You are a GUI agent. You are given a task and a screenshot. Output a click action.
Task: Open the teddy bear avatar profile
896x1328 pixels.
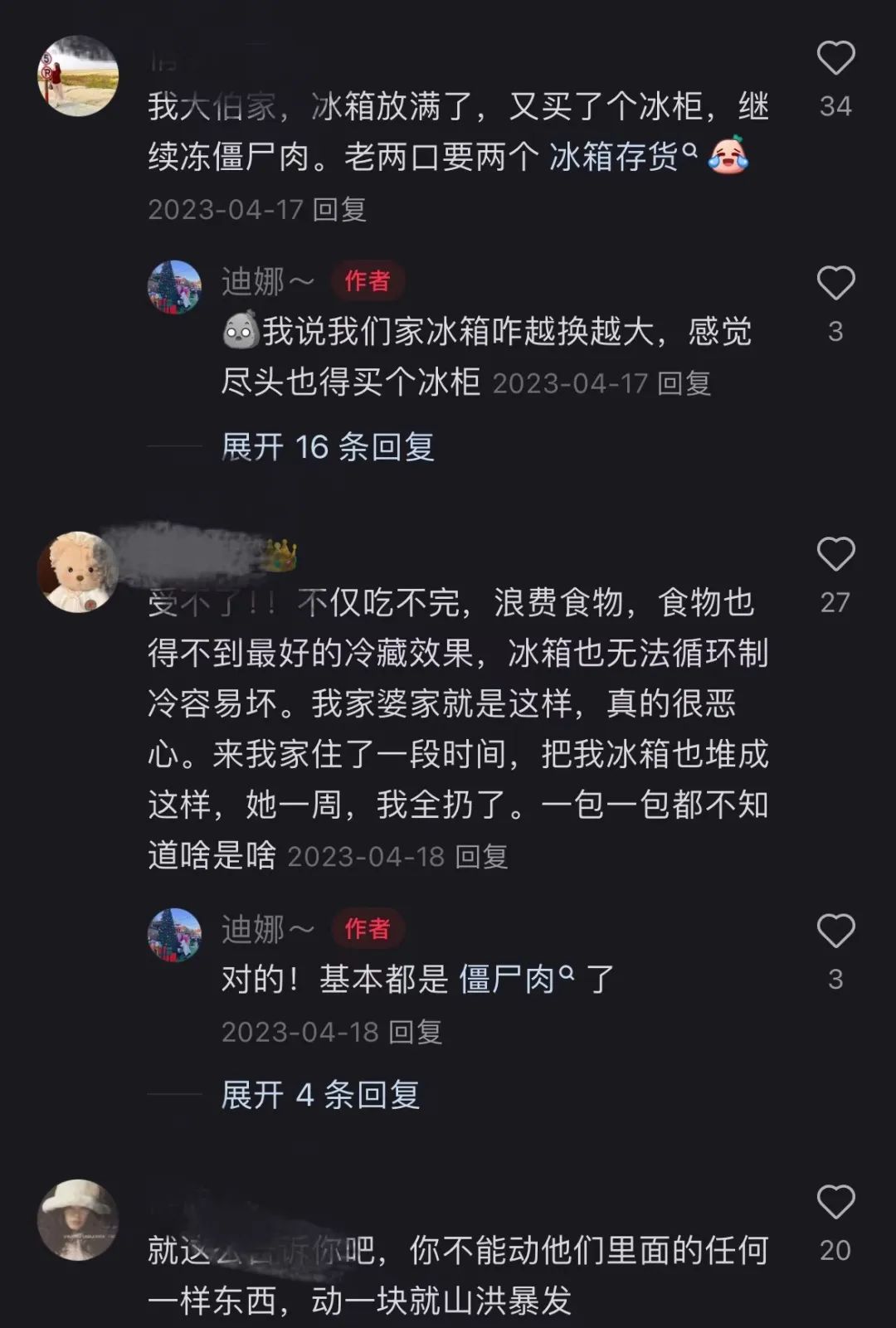coord(78,572)
